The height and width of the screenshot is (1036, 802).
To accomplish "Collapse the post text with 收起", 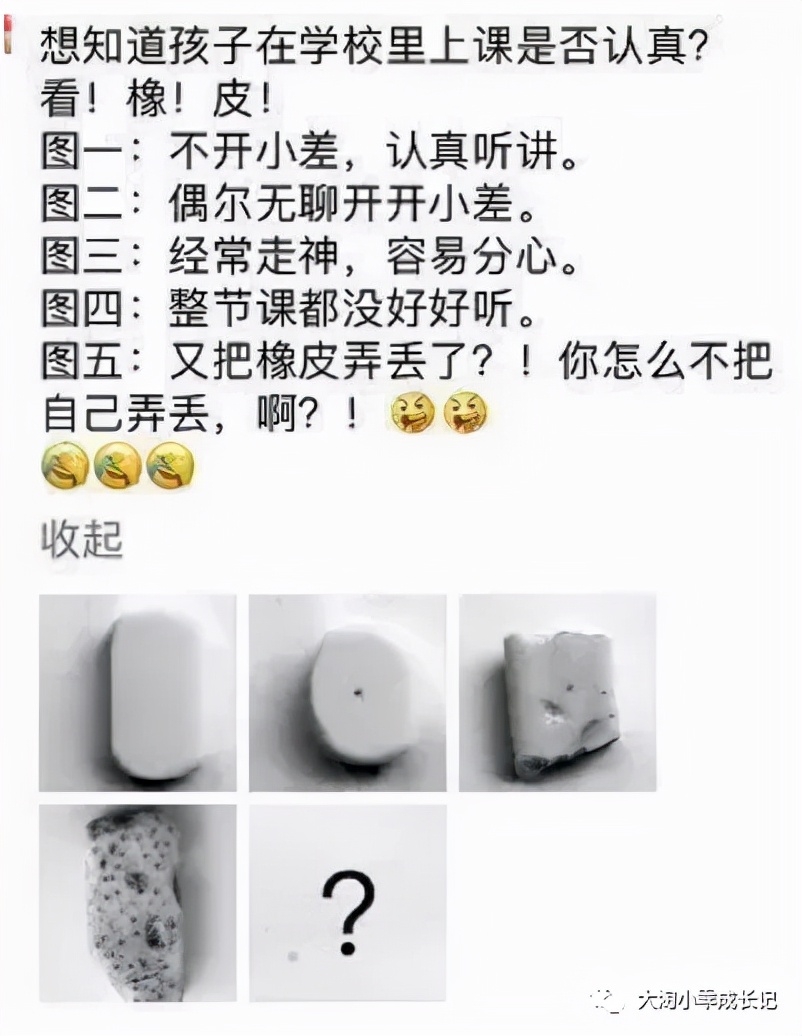I will click(x=82, y=539).
